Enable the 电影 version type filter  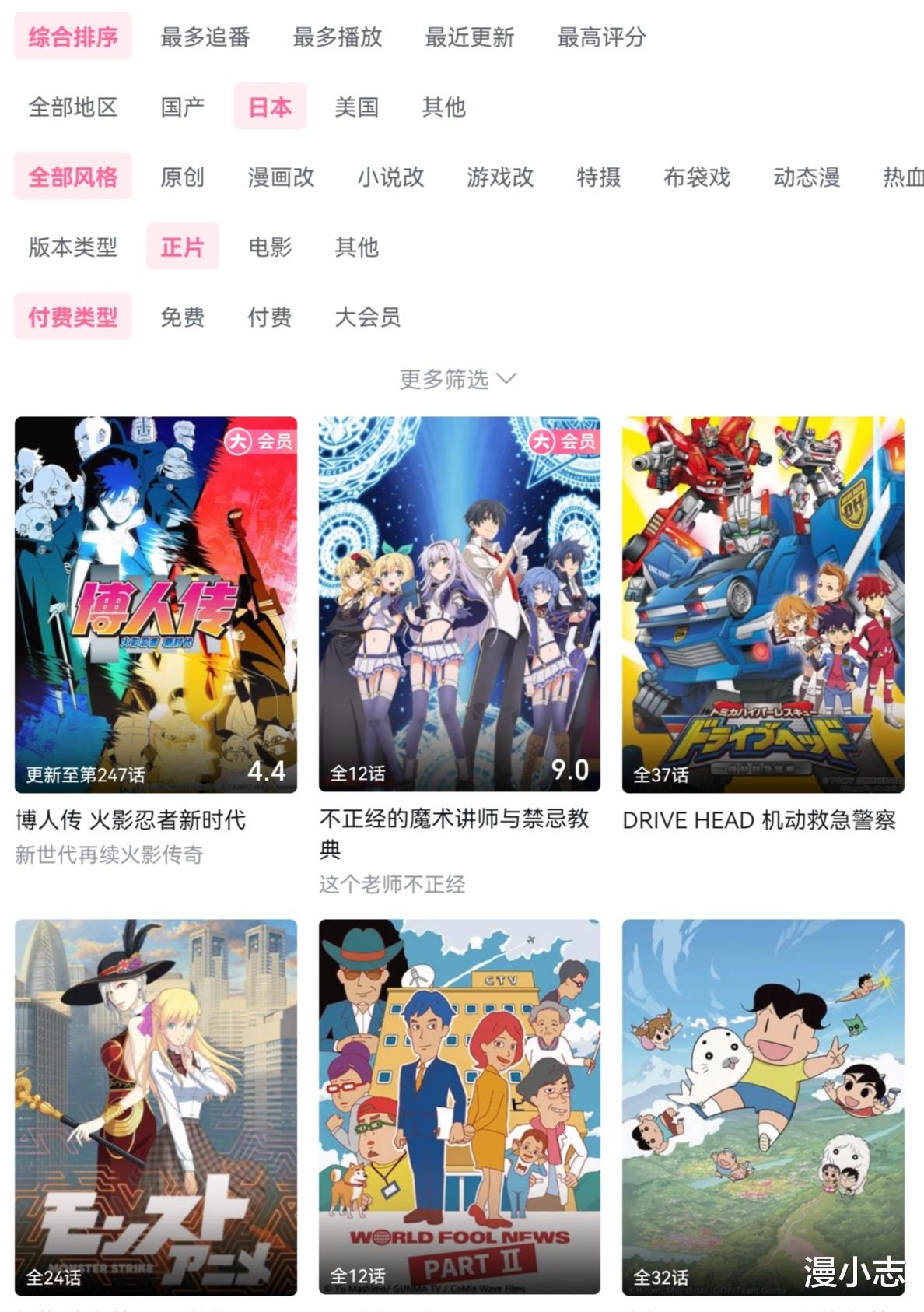269,247
